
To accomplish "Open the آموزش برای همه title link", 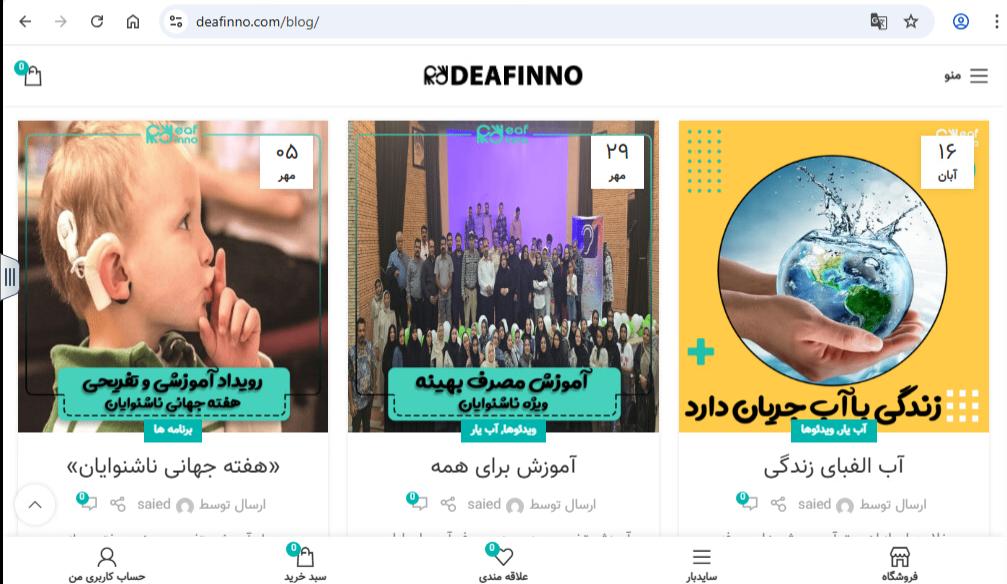I will click(503, 466).
